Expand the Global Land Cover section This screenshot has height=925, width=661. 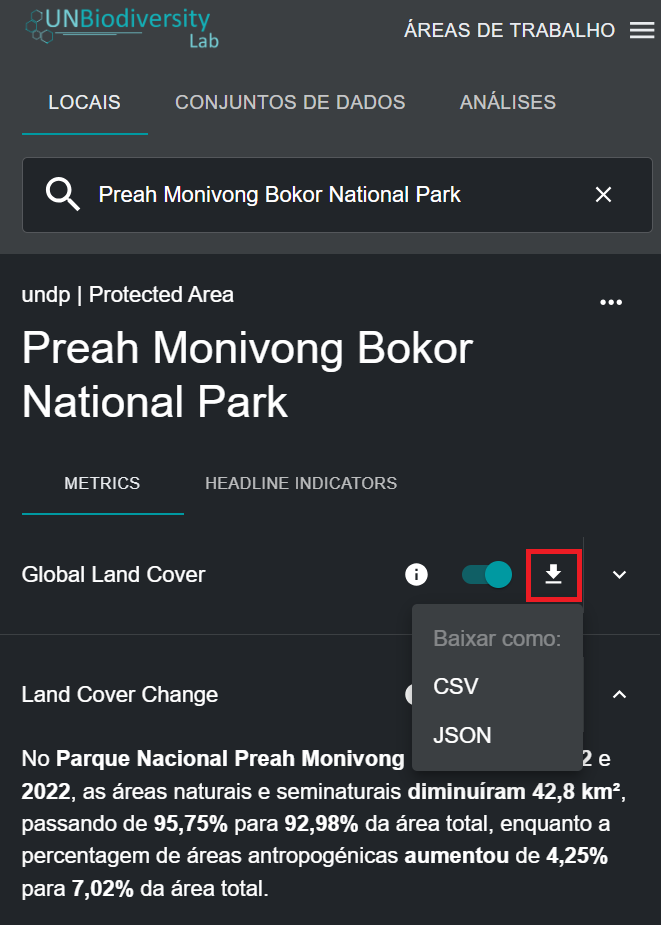tap(619, 575)
